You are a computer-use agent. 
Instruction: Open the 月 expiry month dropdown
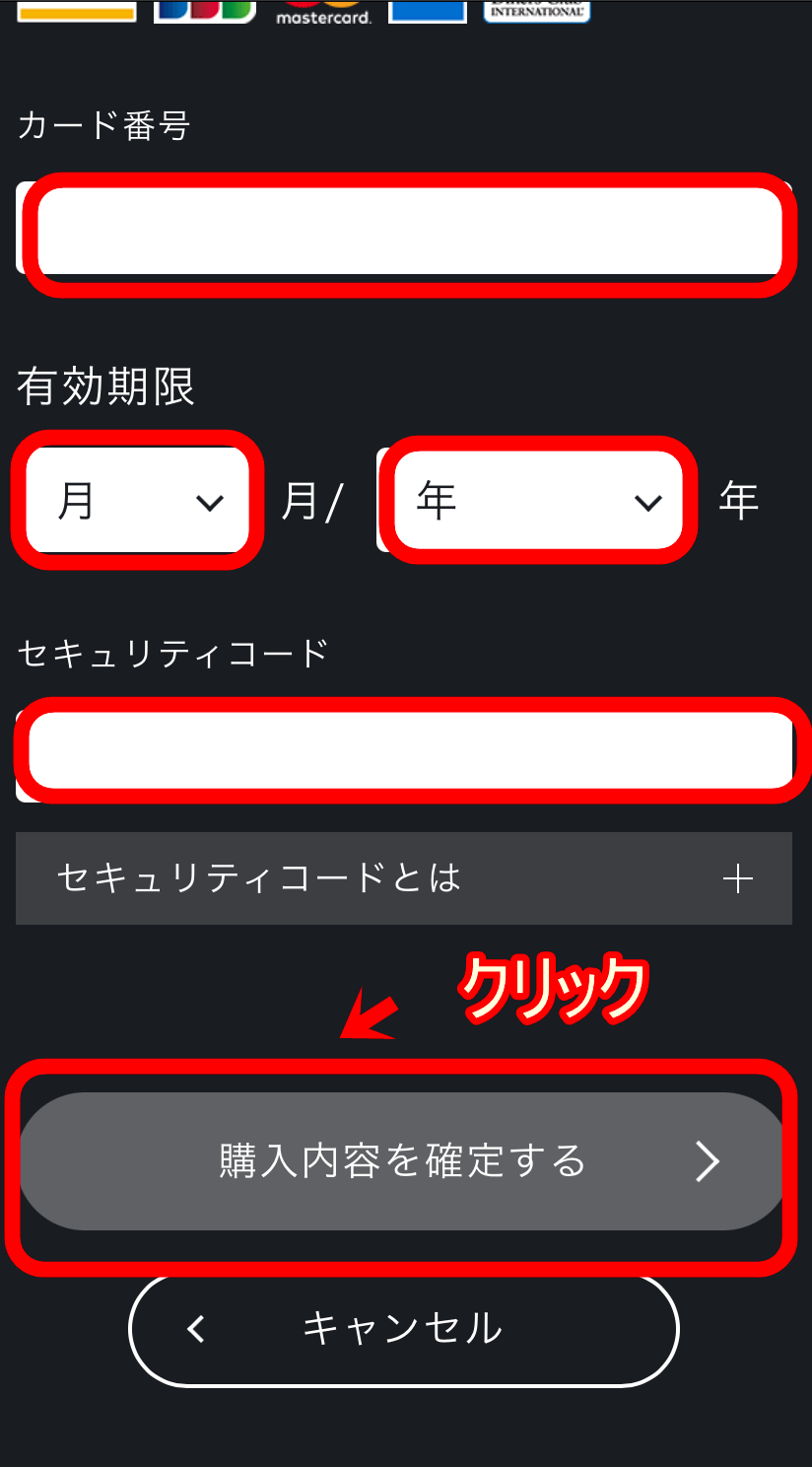(x=138, y=501)
